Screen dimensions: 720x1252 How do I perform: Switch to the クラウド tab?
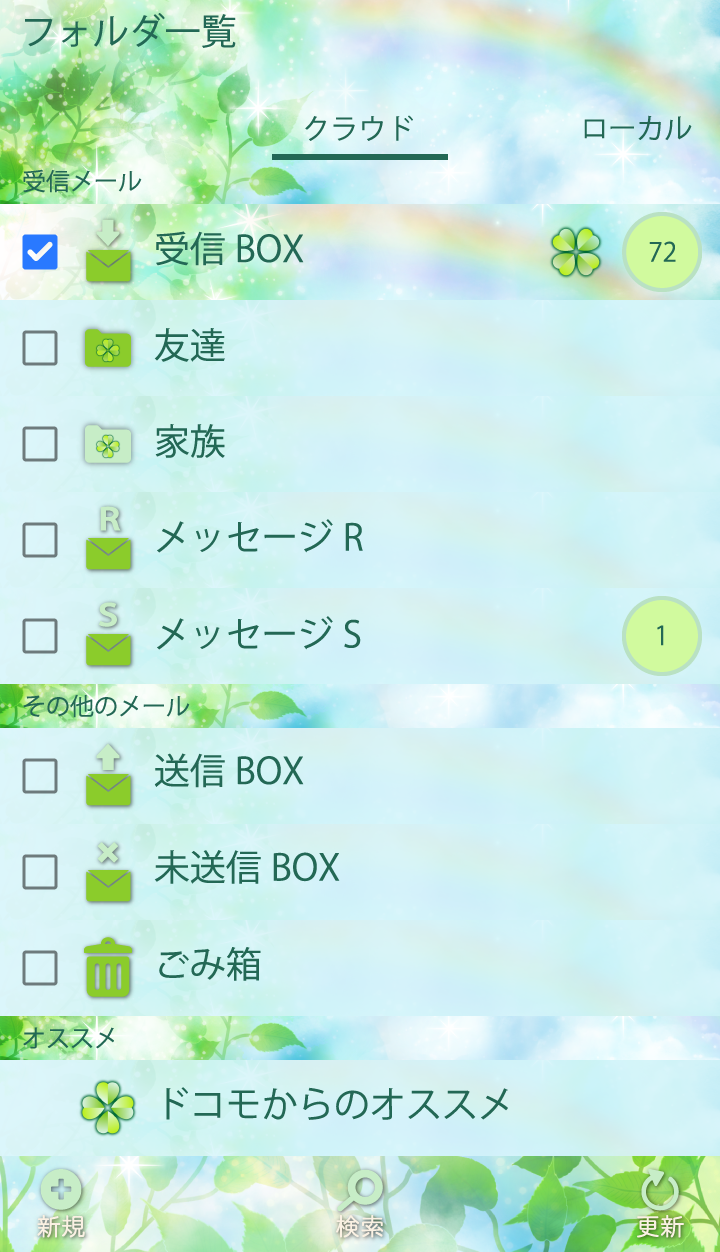359,129
